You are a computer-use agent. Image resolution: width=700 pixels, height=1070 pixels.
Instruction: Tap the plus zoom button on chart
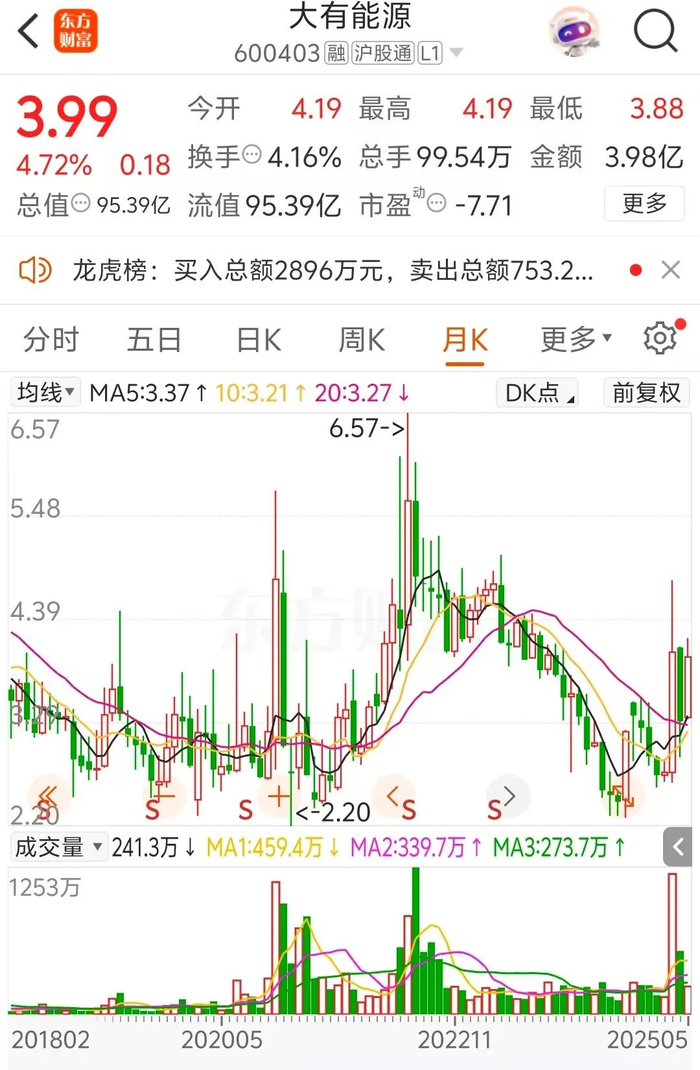click(x=278, y=796)
